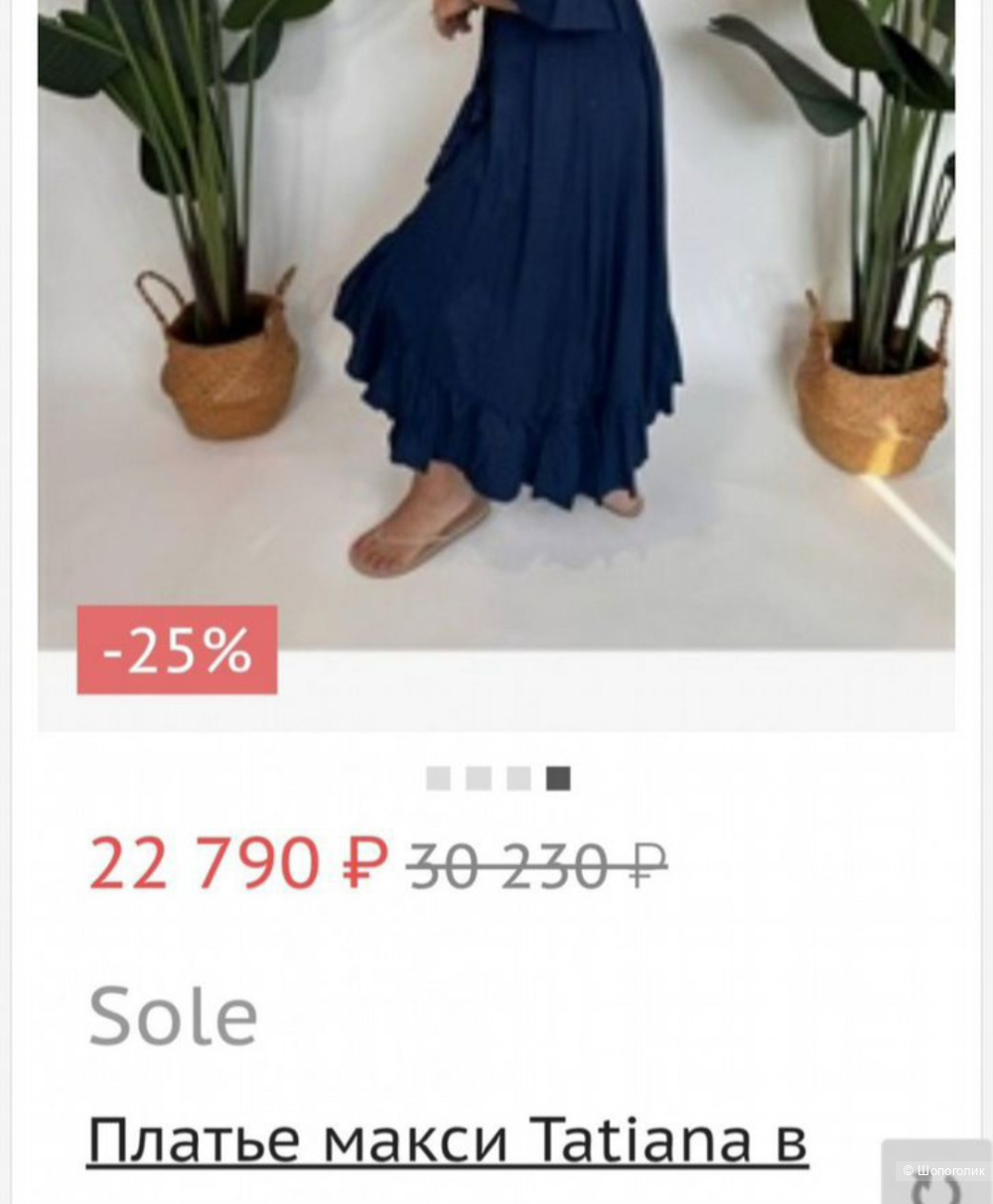Click the gallery indicator row below the photo

496,778
